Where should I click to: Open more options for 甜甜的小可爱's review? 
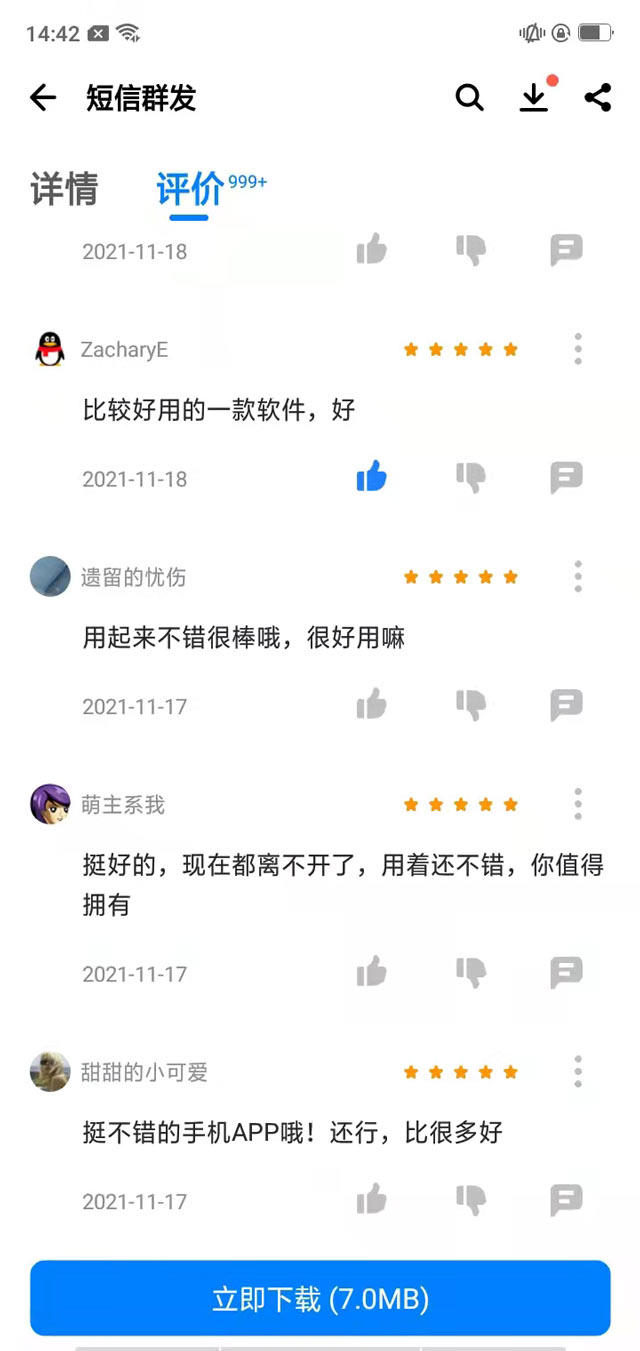tap(578, 1071)
